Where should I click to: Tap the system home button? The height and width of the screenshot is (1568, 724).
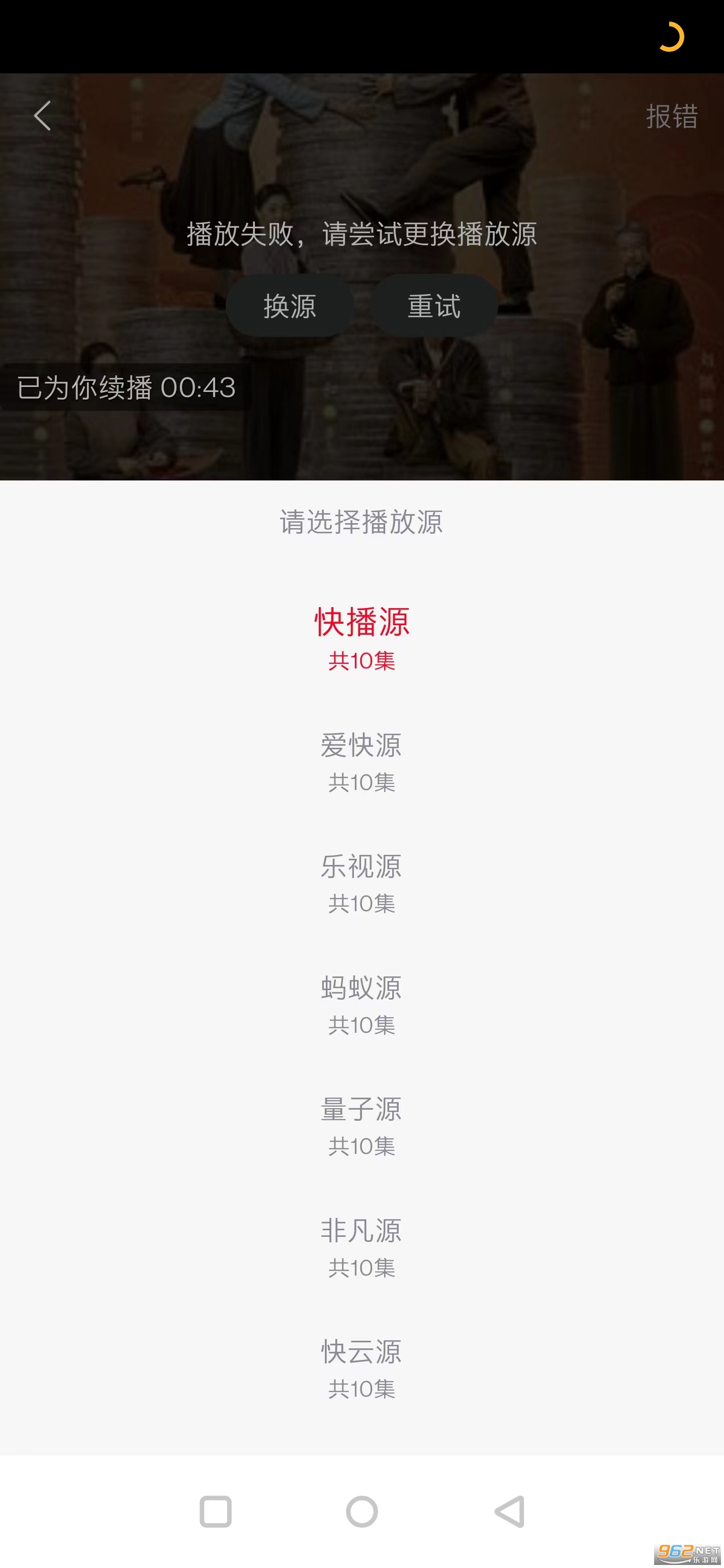pyautogui.click(x=361, y=1511)
